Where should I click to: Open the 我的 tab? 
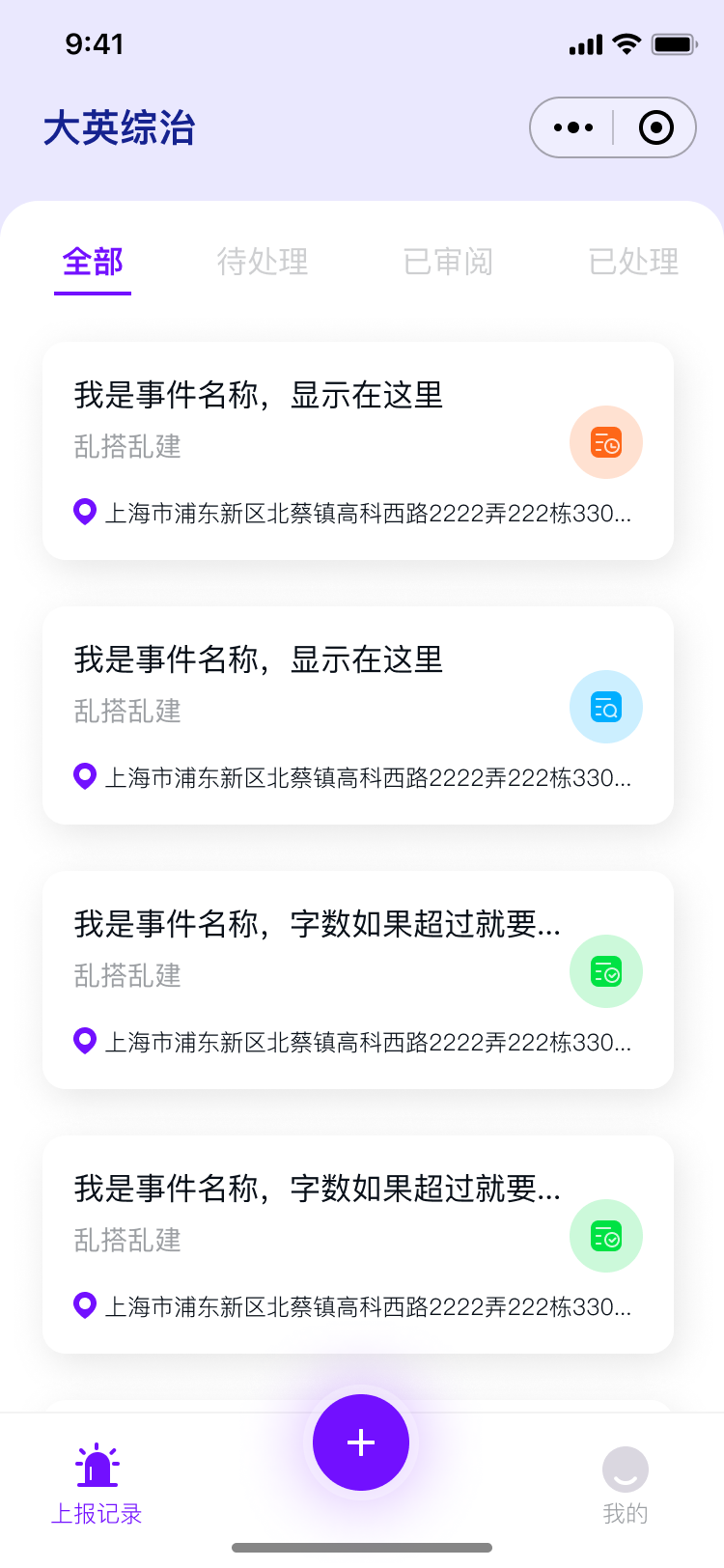[626, 1487]
